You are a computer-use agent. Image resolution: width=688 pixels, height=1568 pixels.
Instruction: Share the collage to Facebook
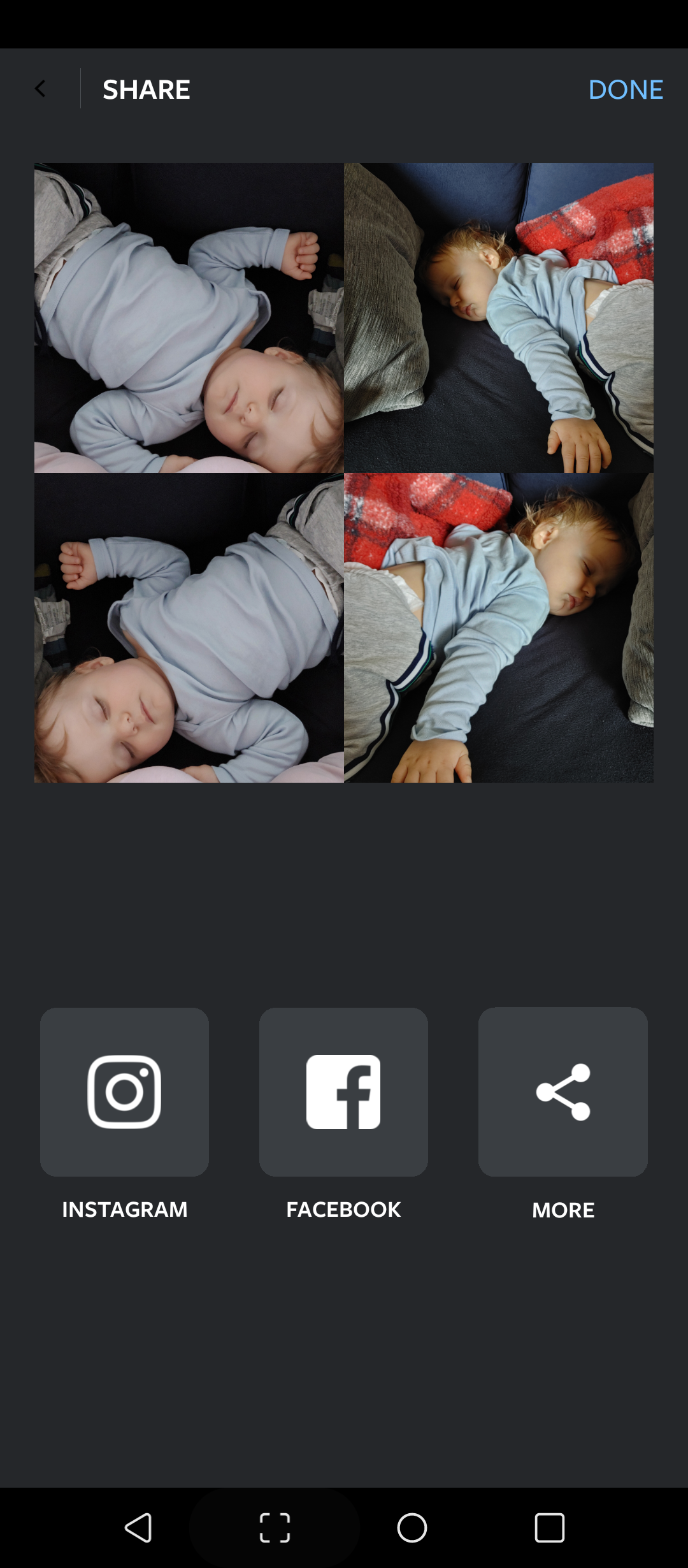tap(343, 1092)
